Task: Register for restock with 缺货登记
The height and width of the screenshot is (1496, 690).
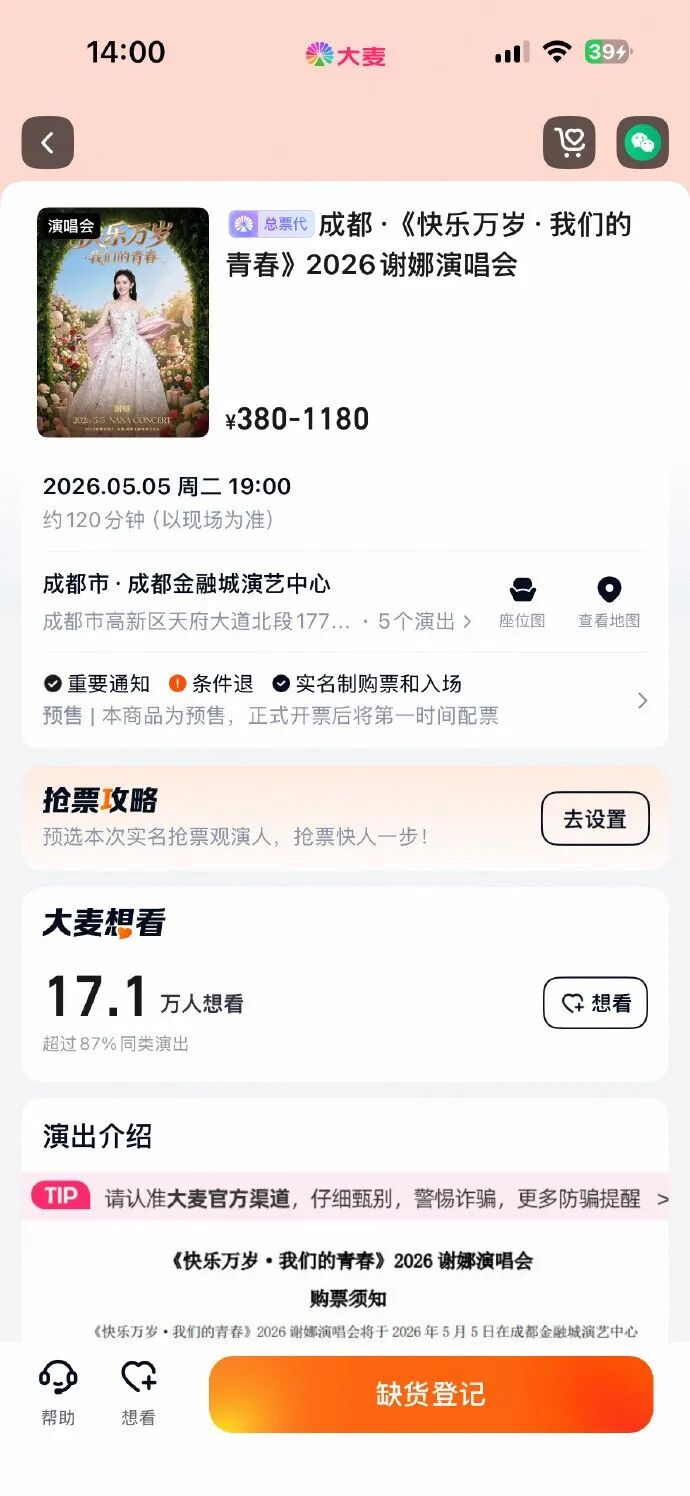Action: (431, 1394)
